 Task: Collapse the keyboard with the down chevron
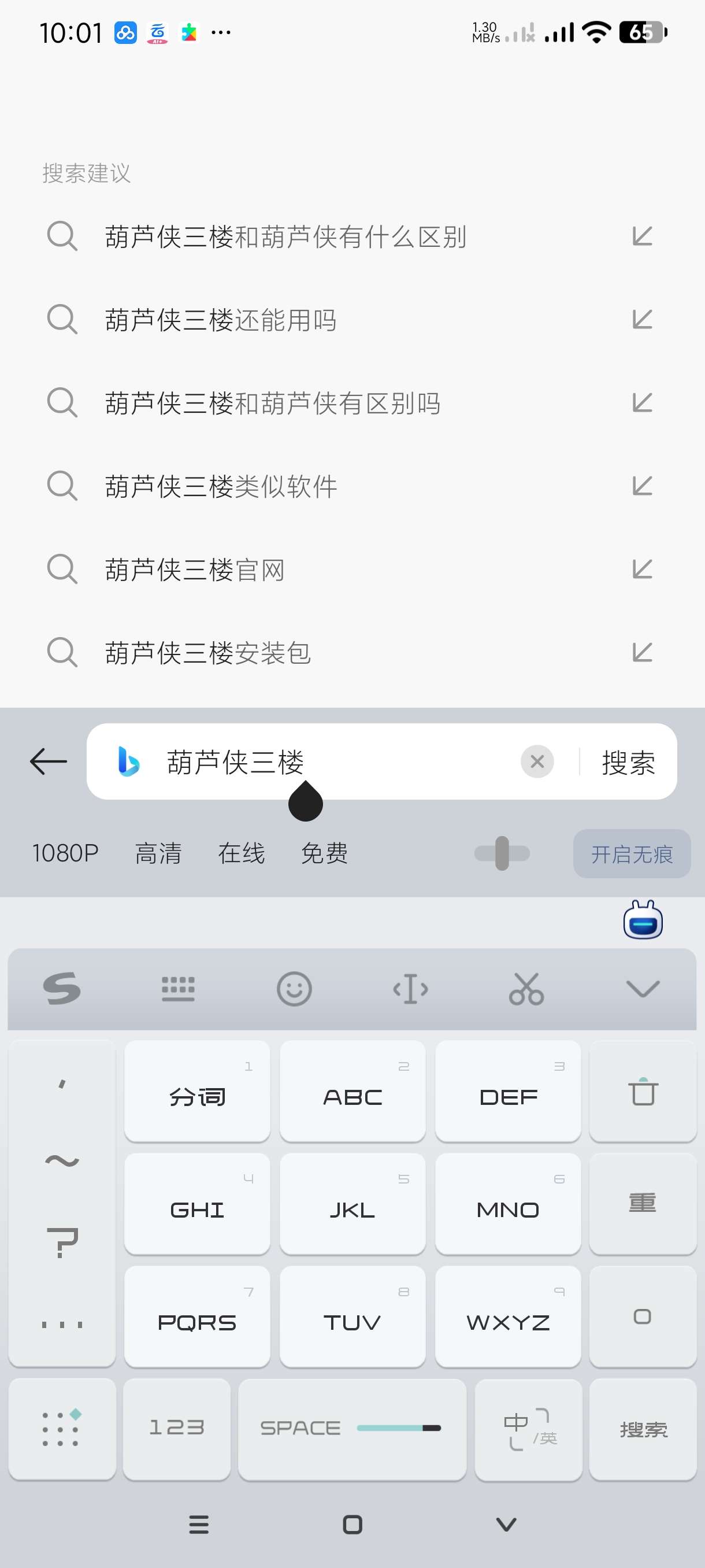(x=643, y=989)
